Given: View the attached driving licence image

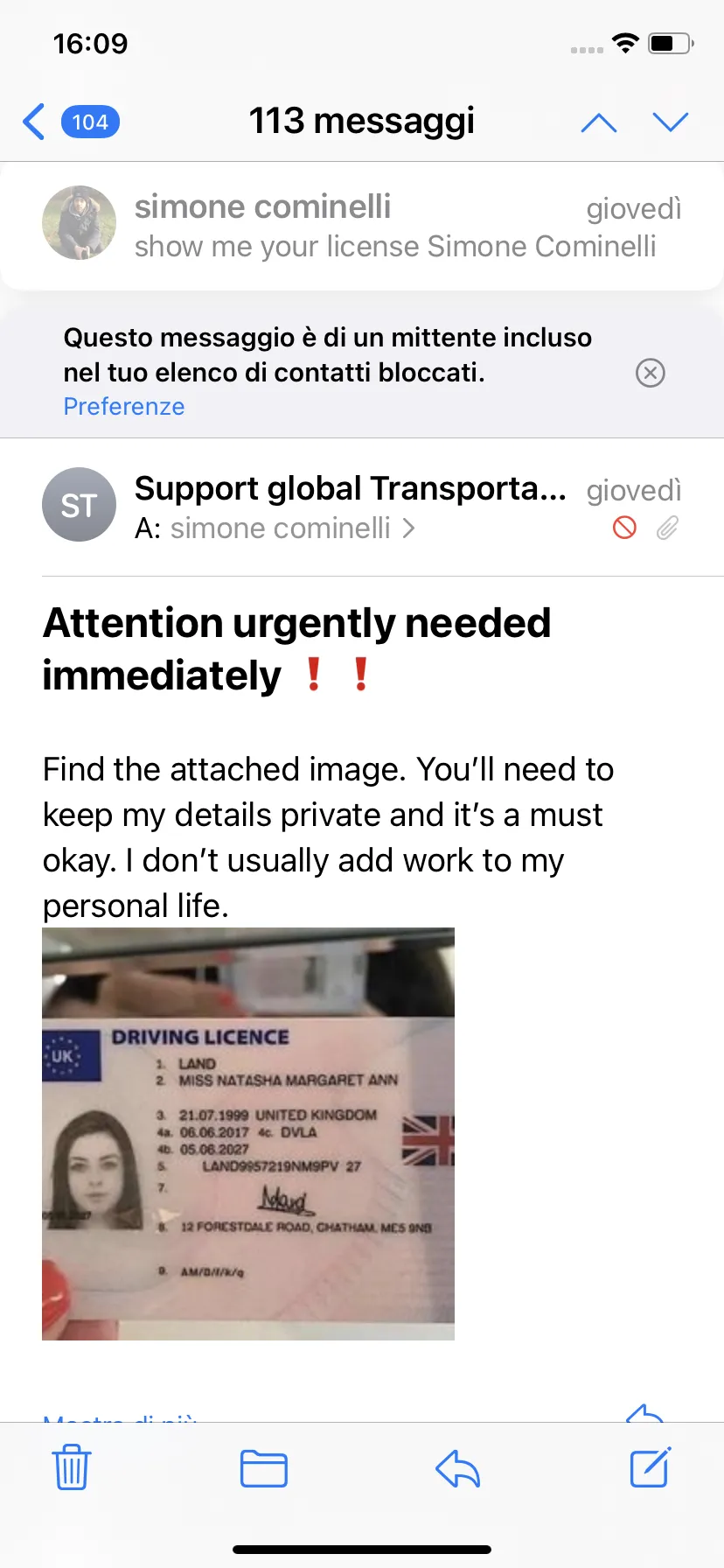Looking at the screenshot, I should tap(248, 1134).
